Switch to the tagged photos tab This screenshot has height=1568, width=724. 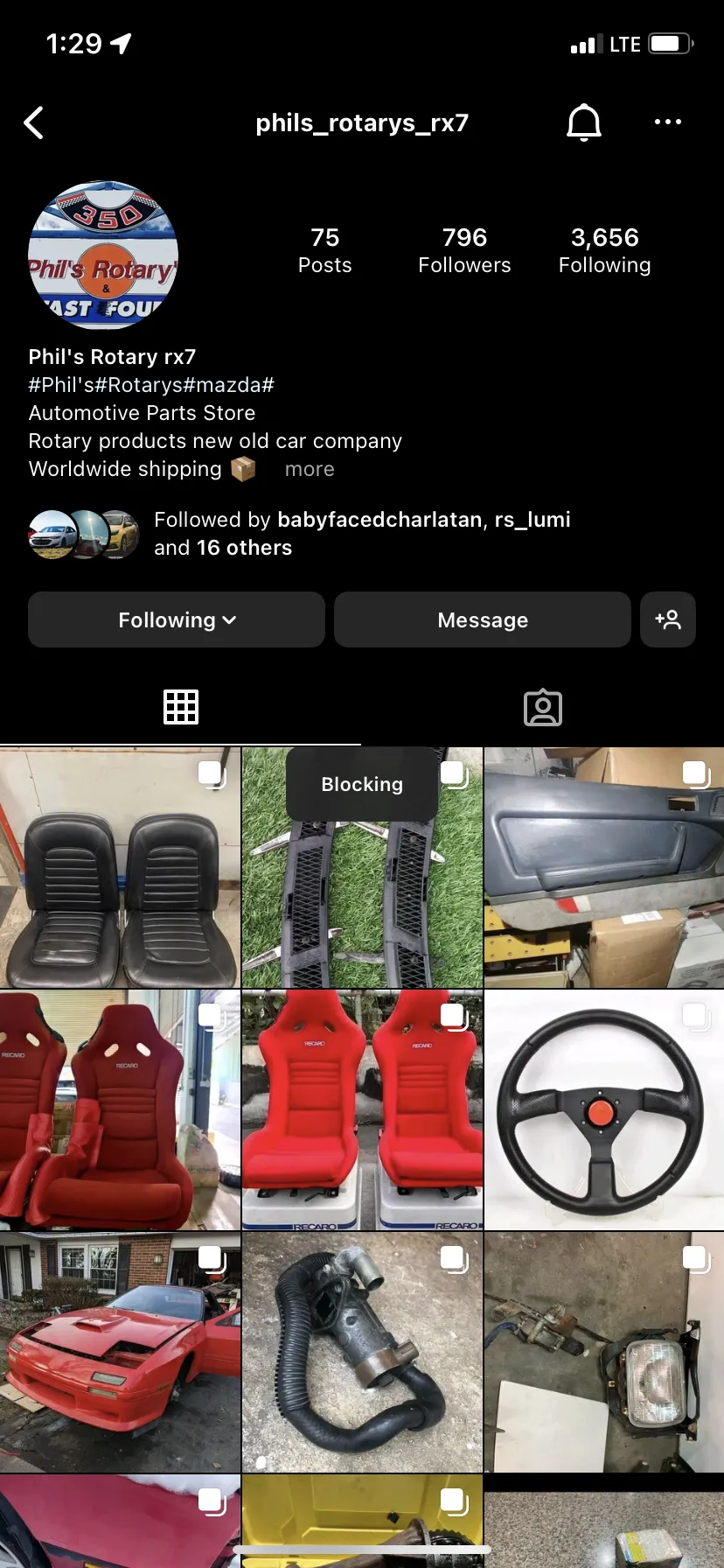pyautogui.click(x=543, y=707)
